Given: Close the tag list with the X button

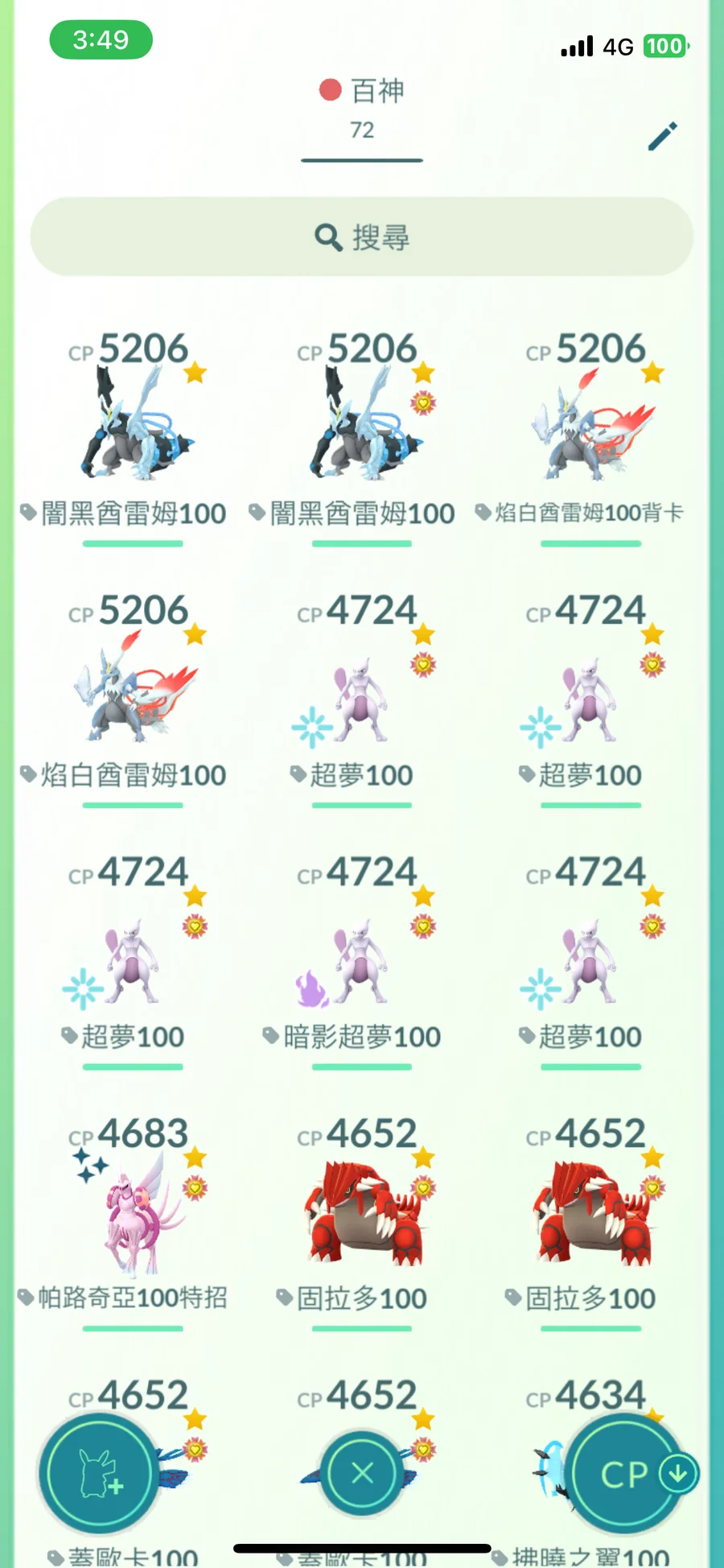Looking at the screenshot, I should point(362,1473).
